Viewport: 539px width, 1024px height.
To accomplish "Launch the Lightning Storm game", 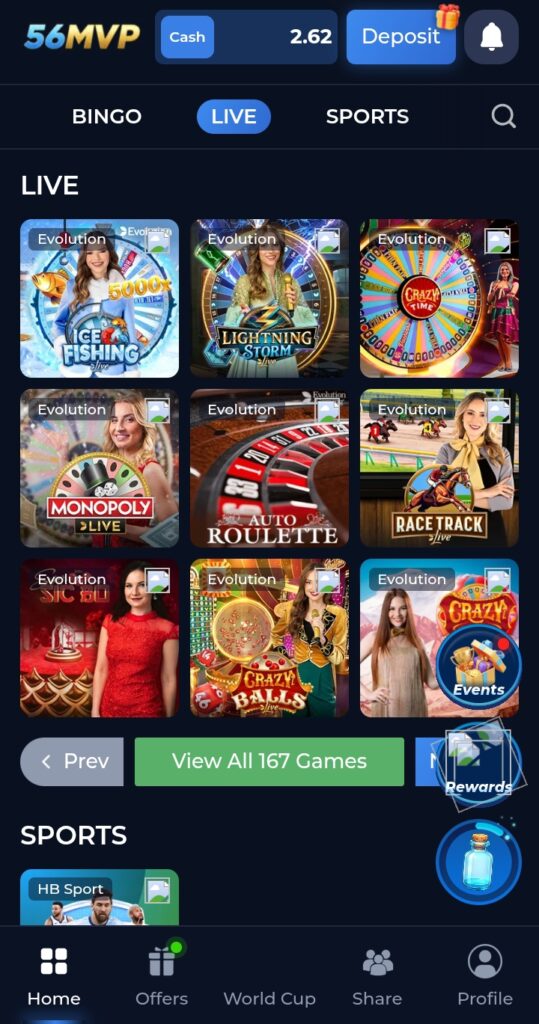I will (x=269, y=298).
